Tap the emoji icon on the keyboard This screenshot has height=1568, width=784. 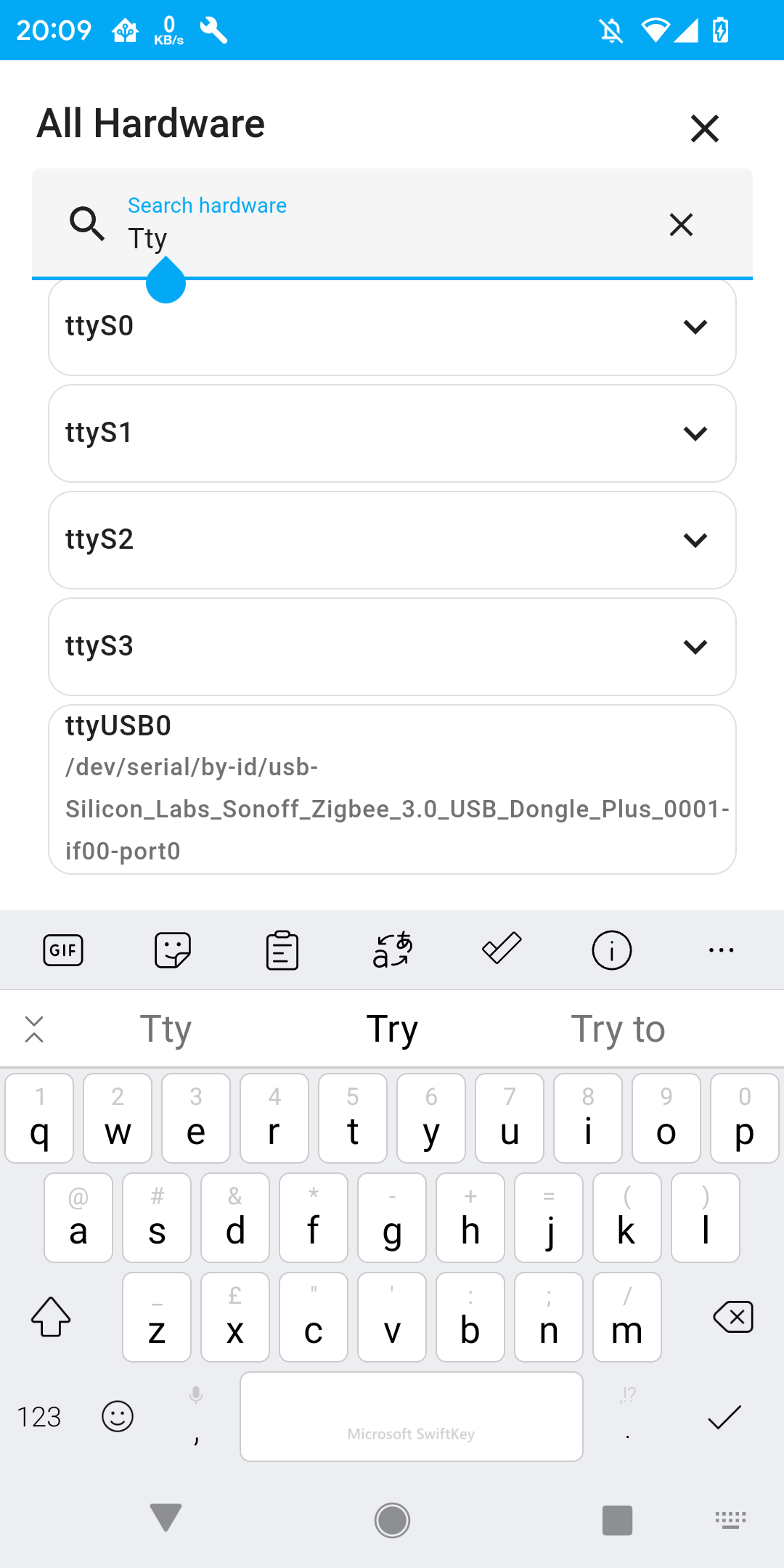tap(117, 1416)
